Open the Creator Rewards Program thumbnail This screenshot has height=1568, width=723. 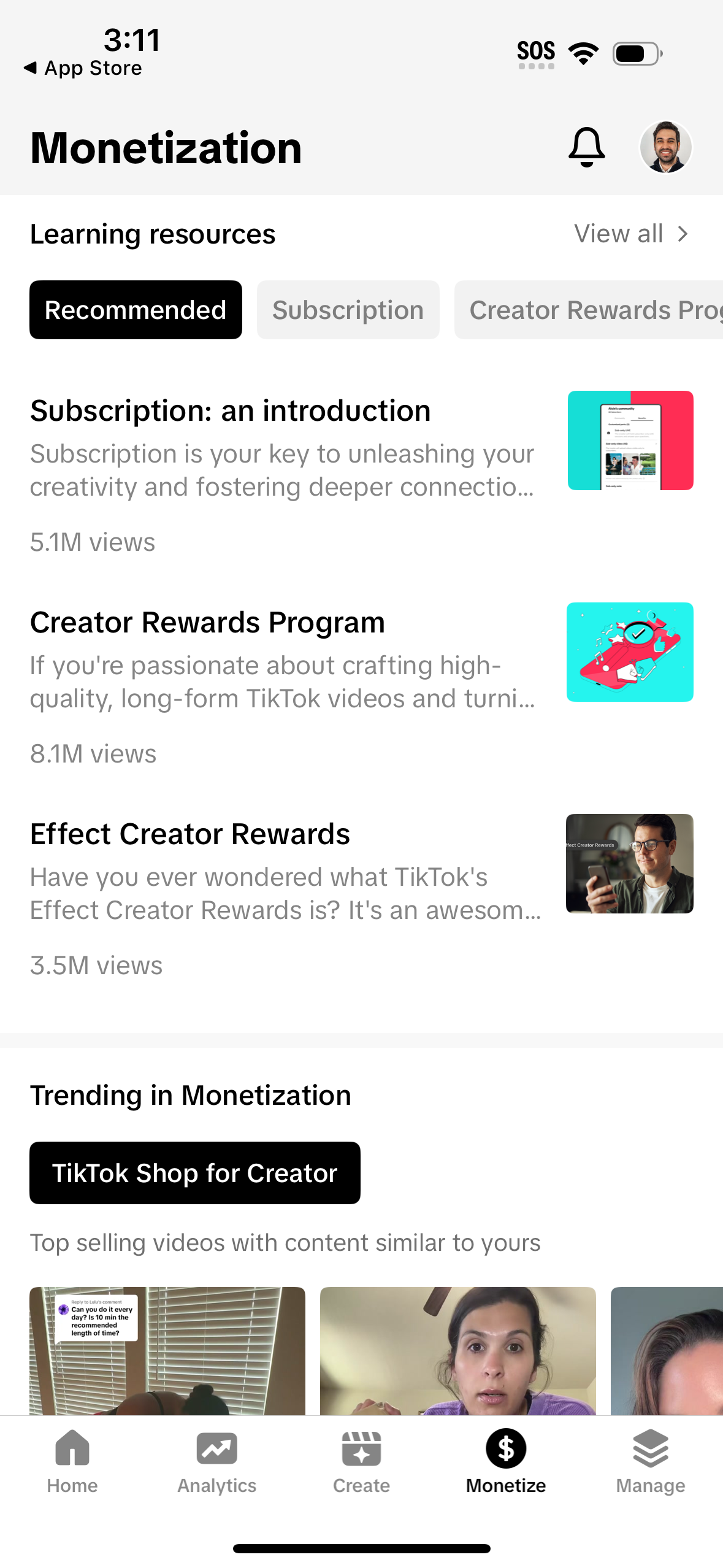tap(630, 651)
